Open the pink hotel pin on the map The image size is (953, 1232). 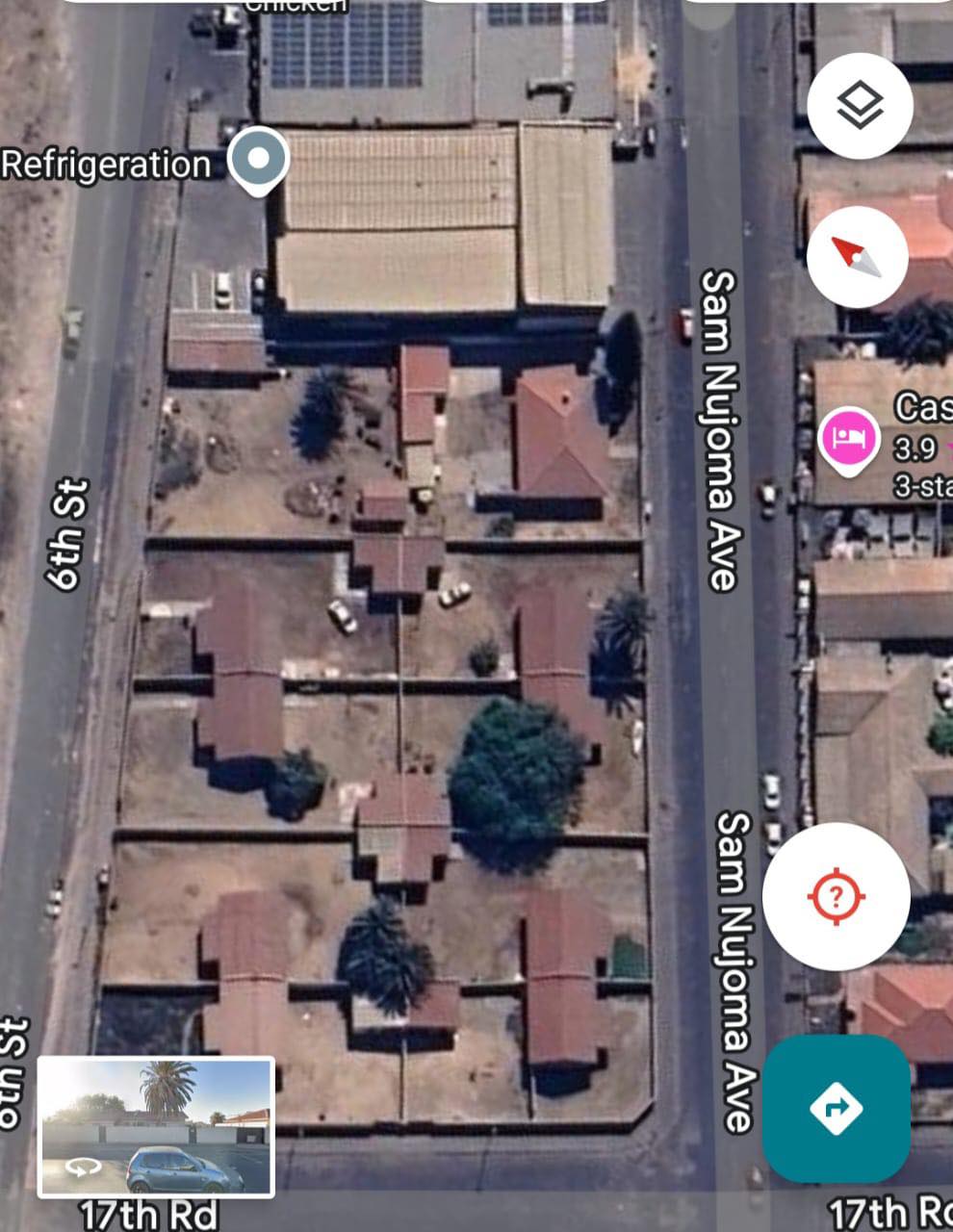point(847,438)
